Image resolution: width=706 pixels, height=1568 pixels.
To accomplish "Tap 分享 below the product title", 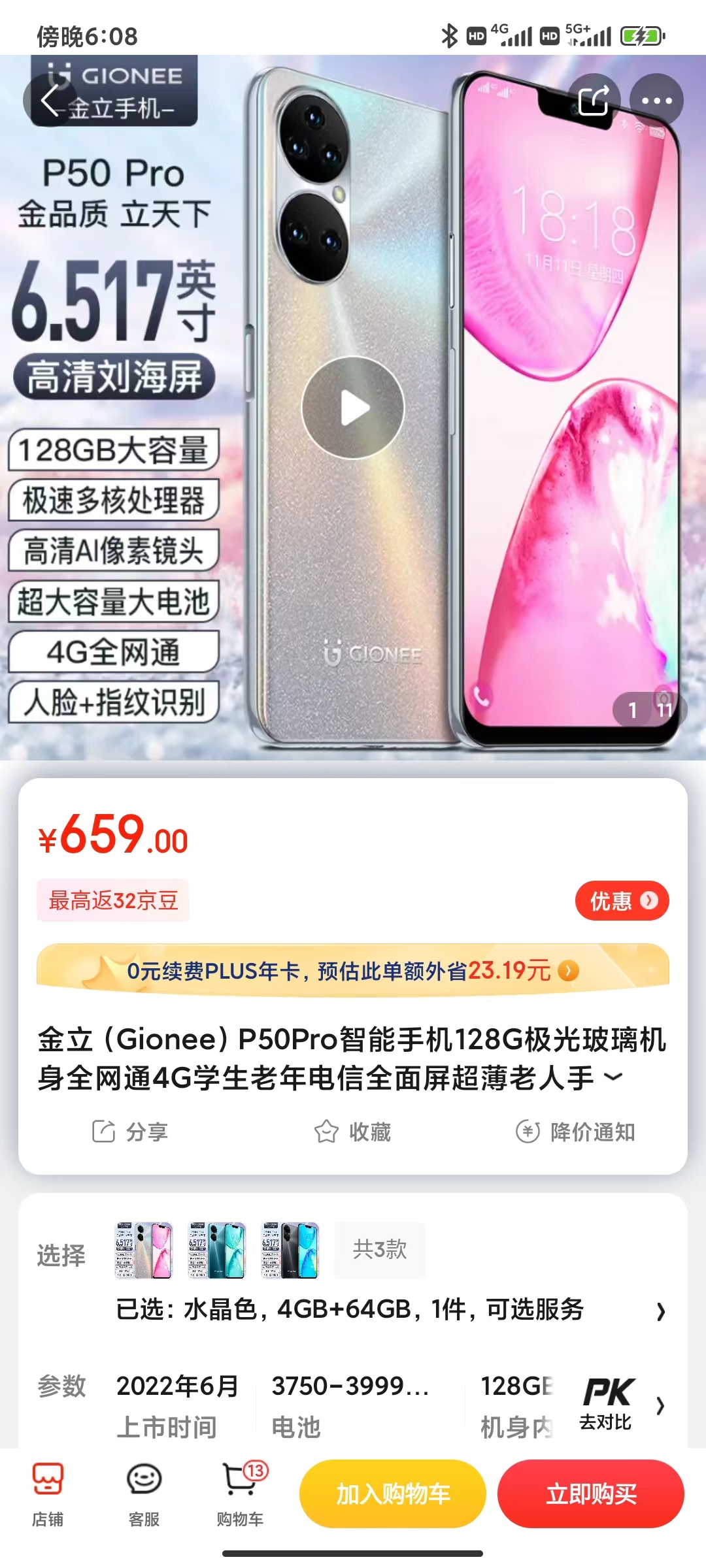I will pos(130,1132).
